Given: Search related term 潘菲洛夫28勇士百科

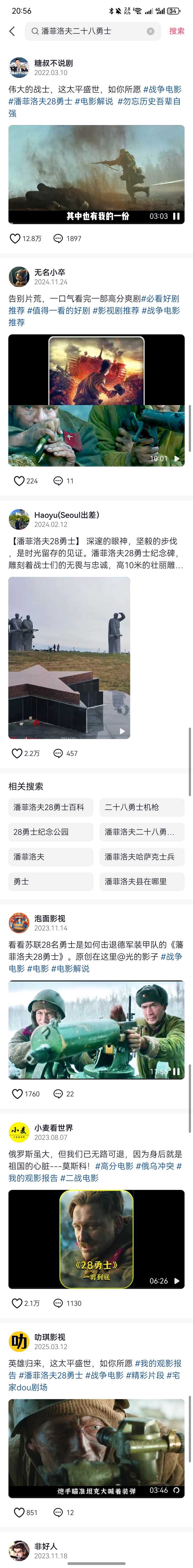Looking at the screenshot, I should pyautogui.click(x=51, y=807).
